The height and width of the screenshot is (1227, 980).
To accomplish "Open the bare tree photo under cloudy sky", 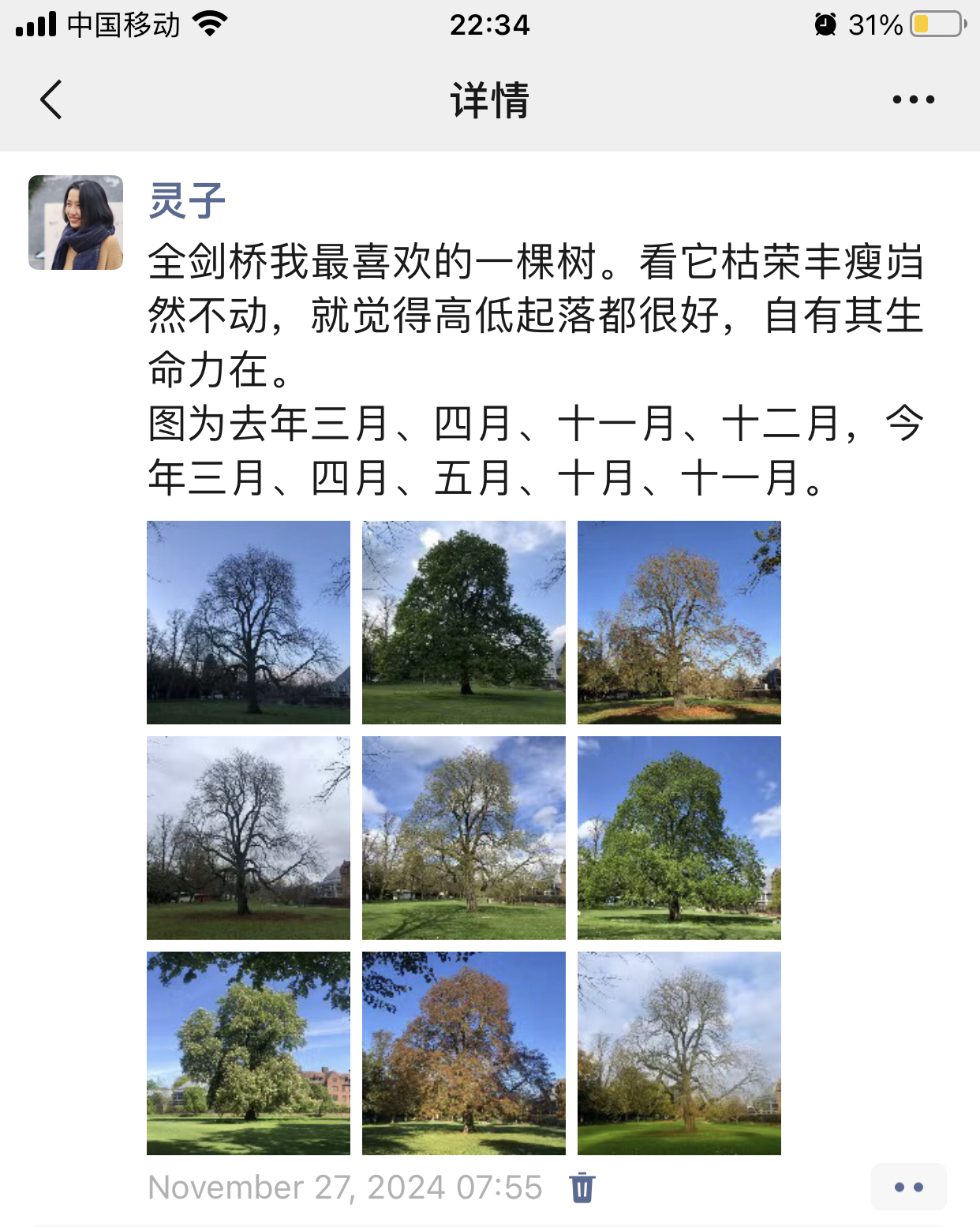I will [249, 838].
